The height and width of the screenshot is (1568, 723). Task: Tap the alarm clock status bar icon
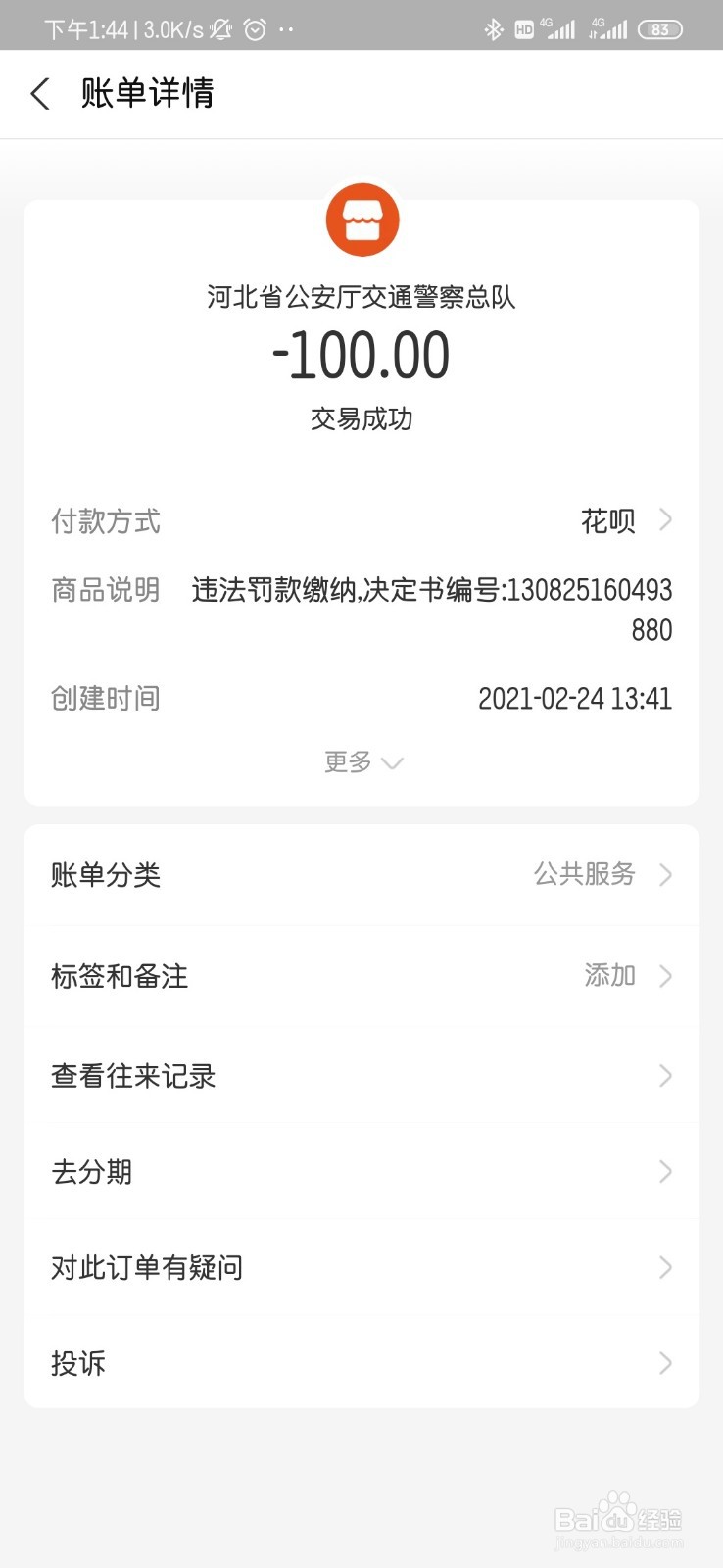click(x=253, y=29)
